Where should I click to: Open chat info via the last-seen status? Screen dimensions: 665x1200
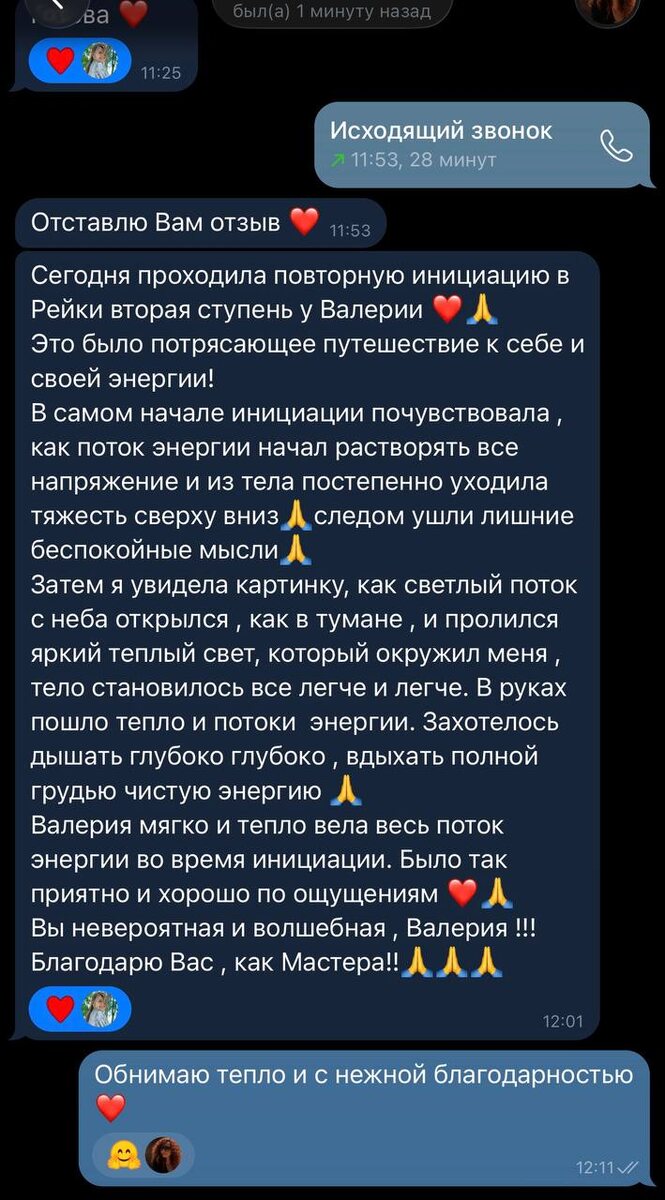tap(331, 12)
